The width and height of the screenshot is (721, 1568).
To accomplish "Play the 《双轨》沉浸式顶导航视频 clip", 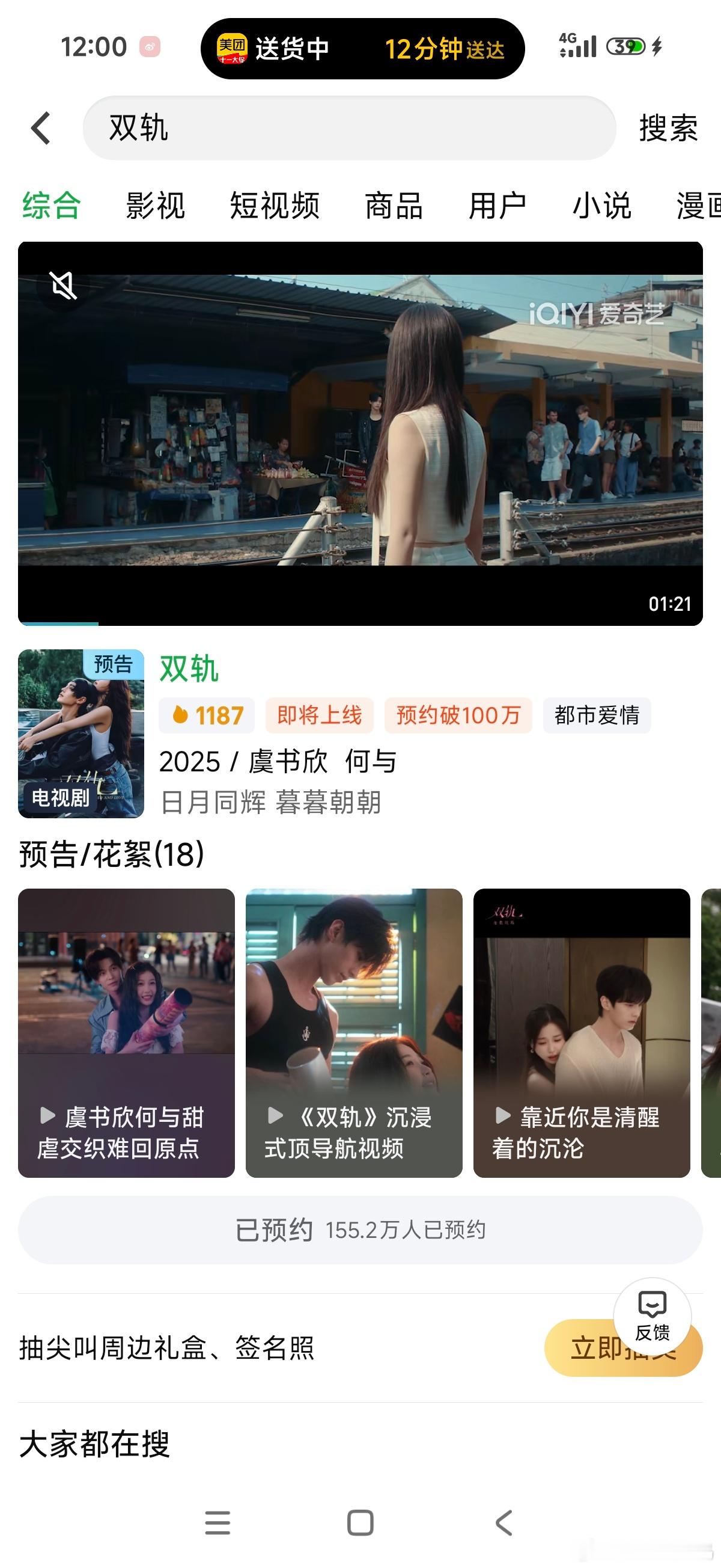I will pyautogui.click(x=353, y=1035).
